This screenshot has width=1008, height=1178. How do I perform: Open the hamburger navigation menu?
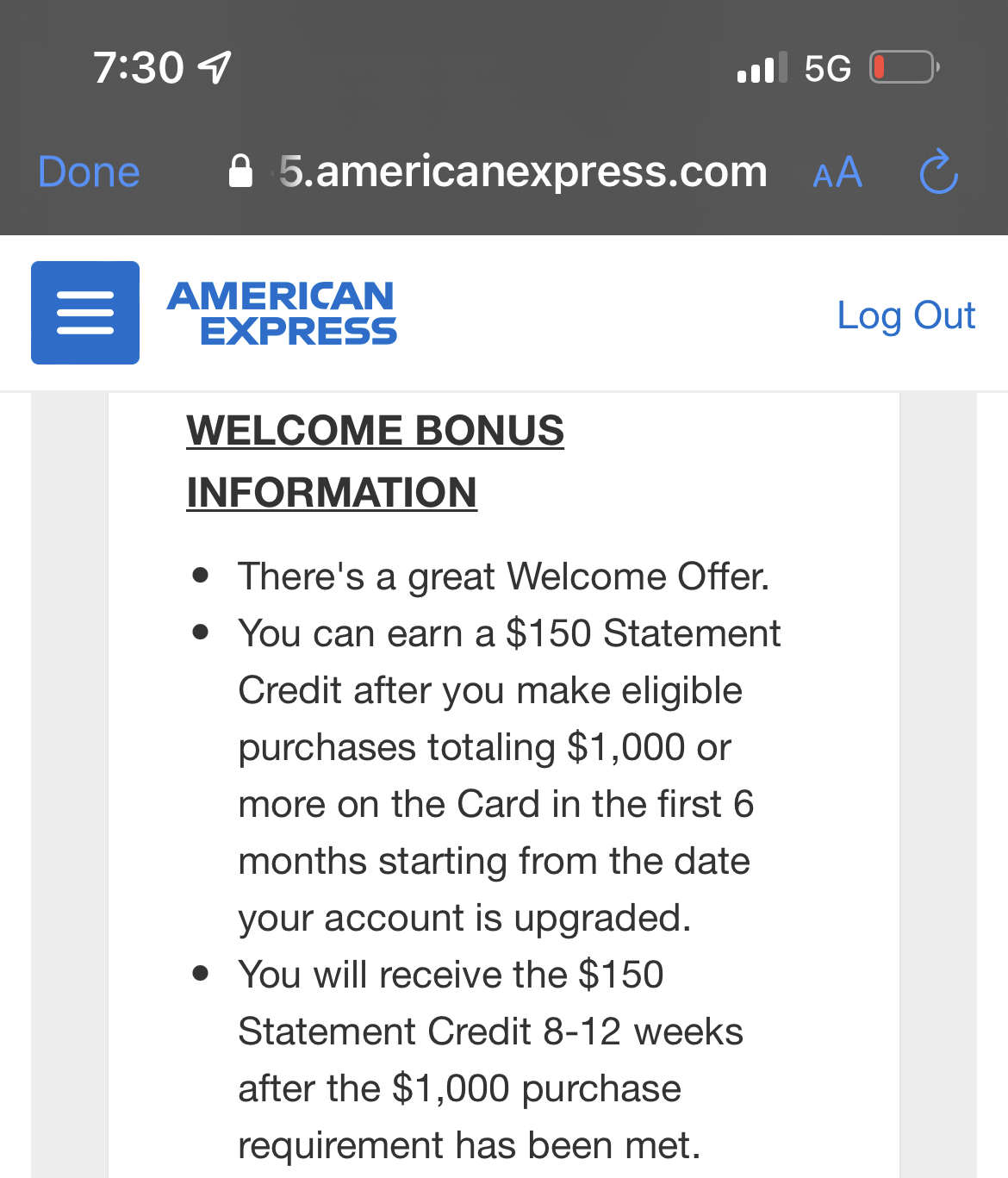[84, 312]
